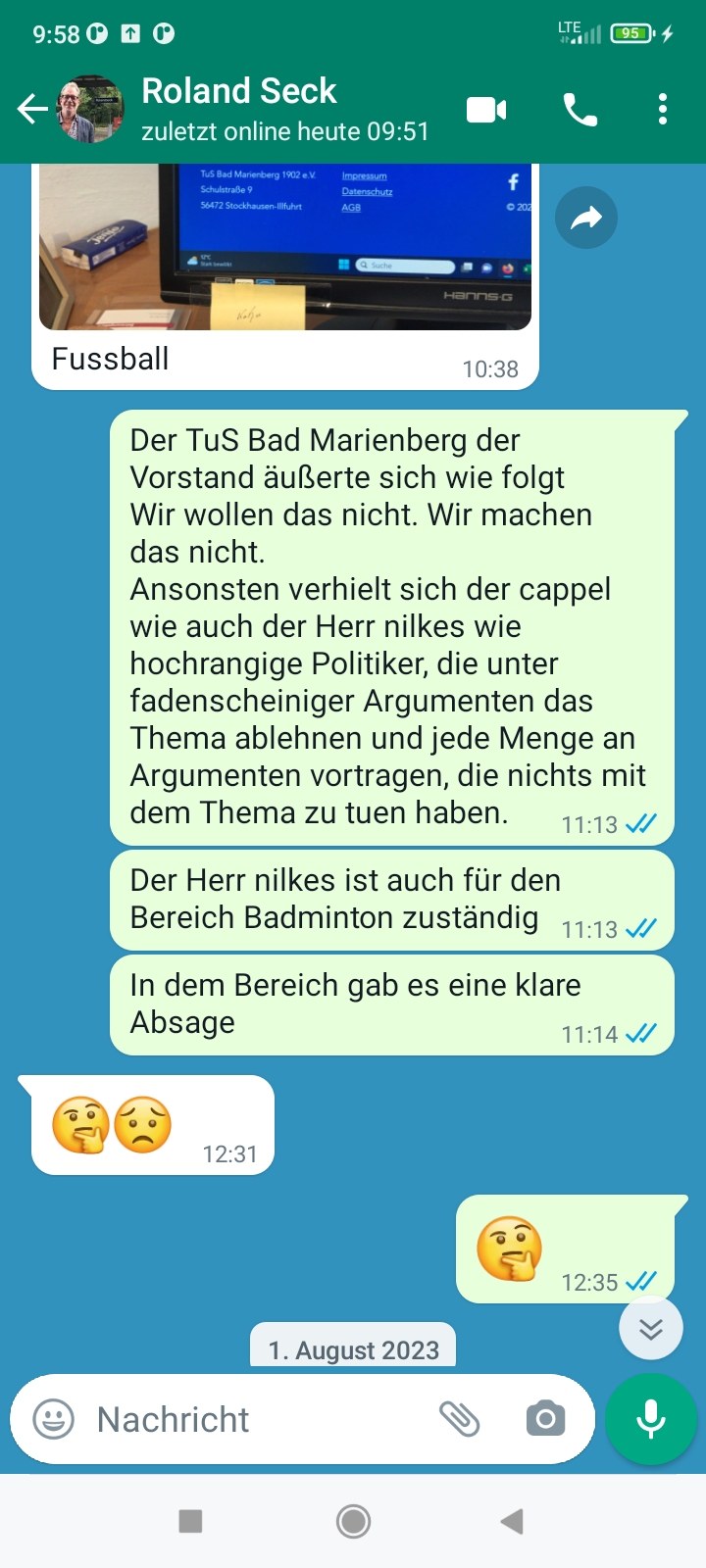This screenshot has height=1568, width=706.
Task: Open the camera from the message bar
Action: pos(545,1418)
